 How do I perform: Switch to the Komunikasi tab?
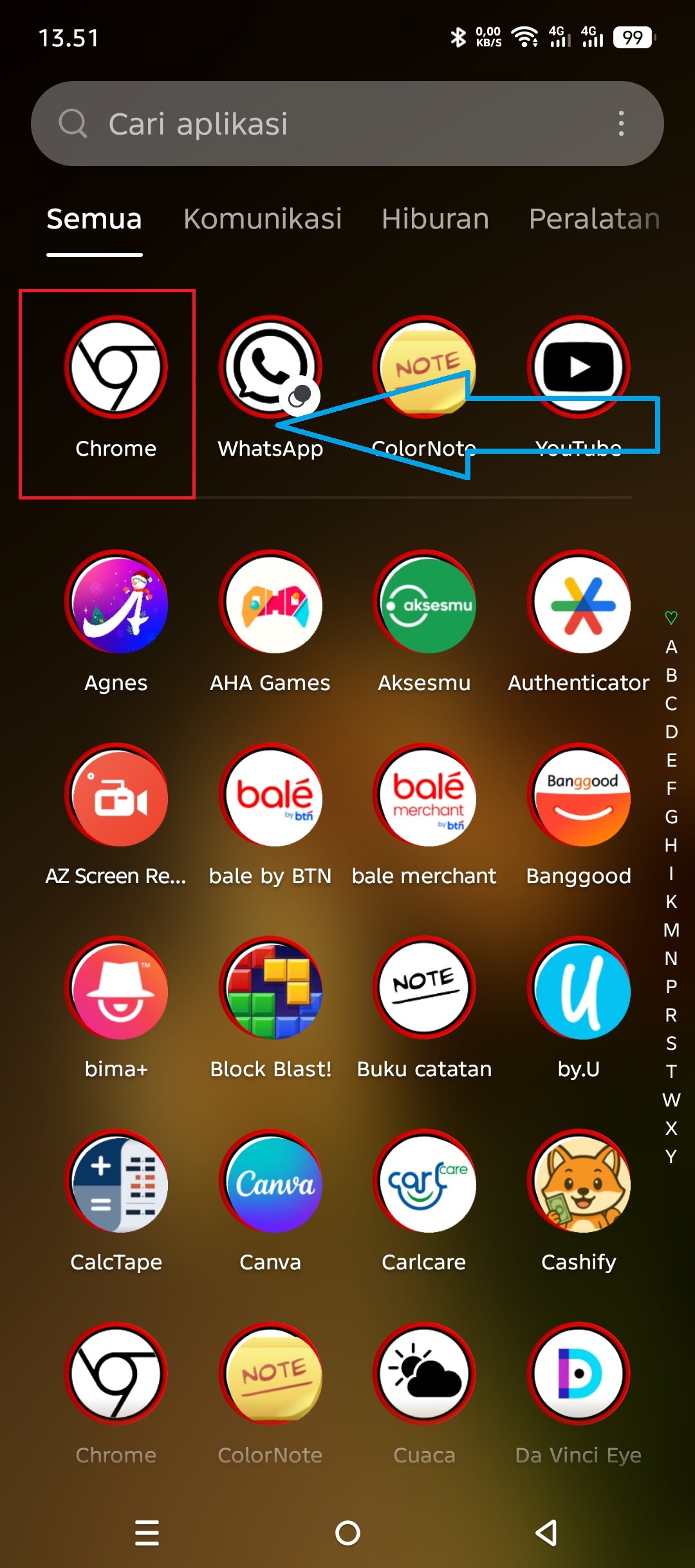pos(263,219)
